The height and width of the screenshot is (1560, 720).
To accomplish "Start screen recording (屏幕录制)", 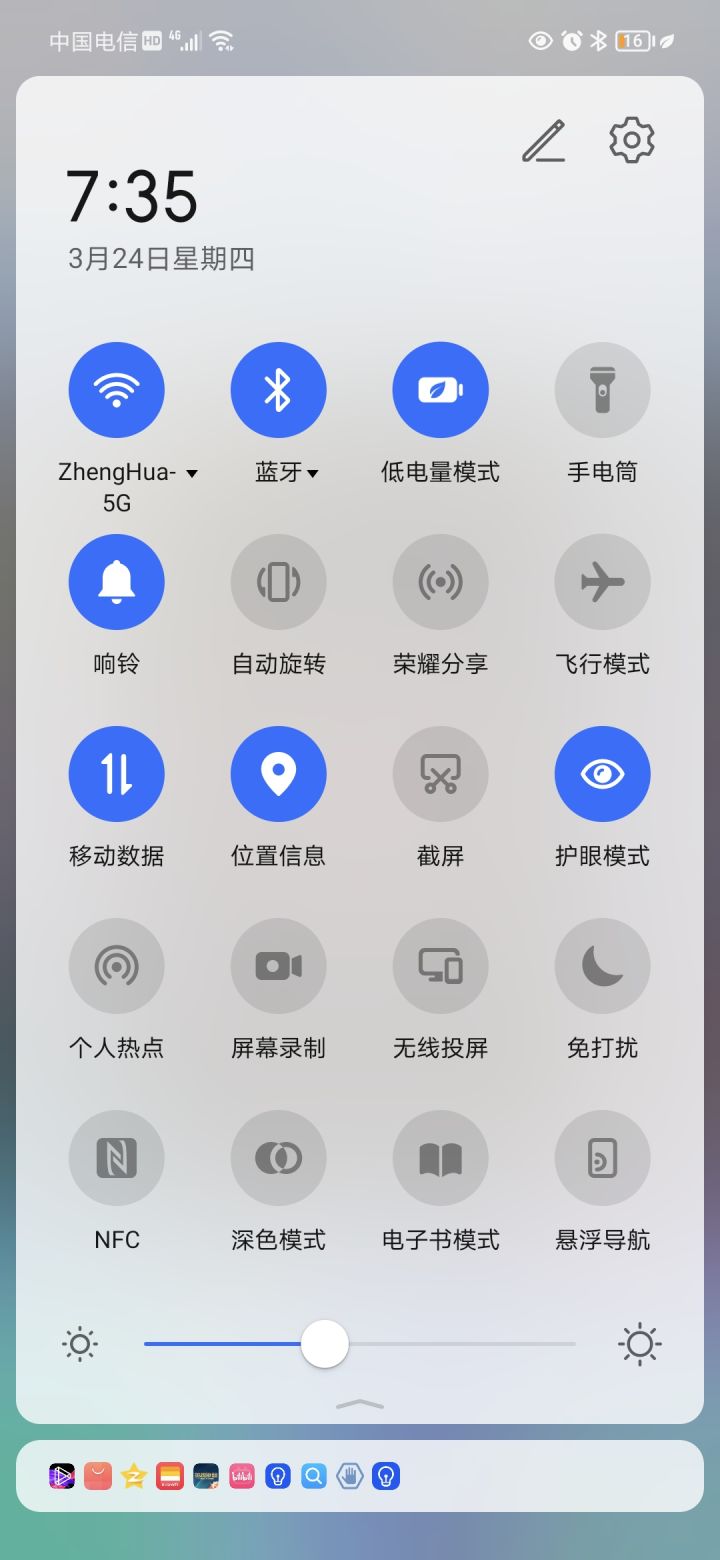I will (279, 965).
